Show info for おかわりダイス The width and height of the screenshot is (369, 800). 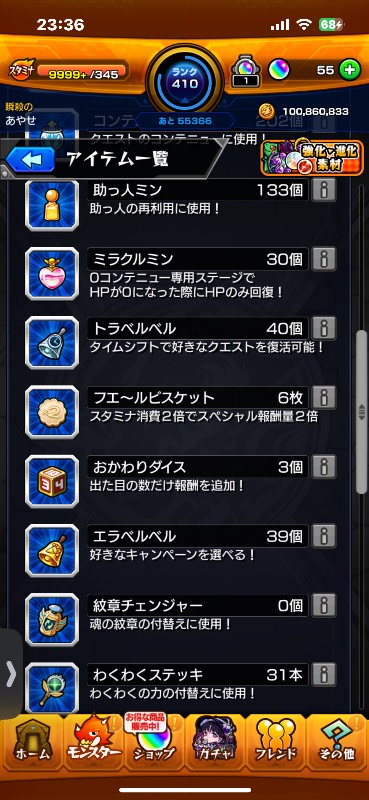(x=324, y=466)
